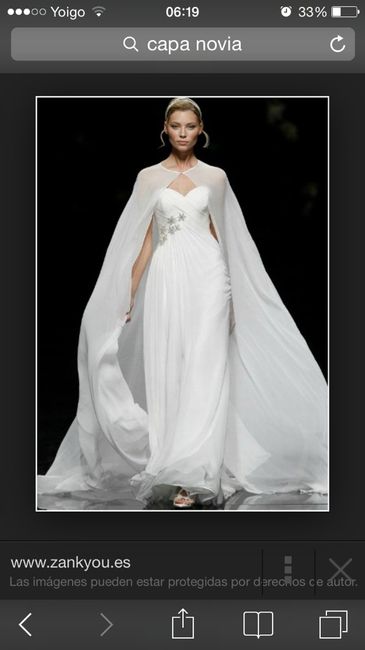Close the image viewer with the X
This screenshot has height=650, width=365.
pos(341,570)
